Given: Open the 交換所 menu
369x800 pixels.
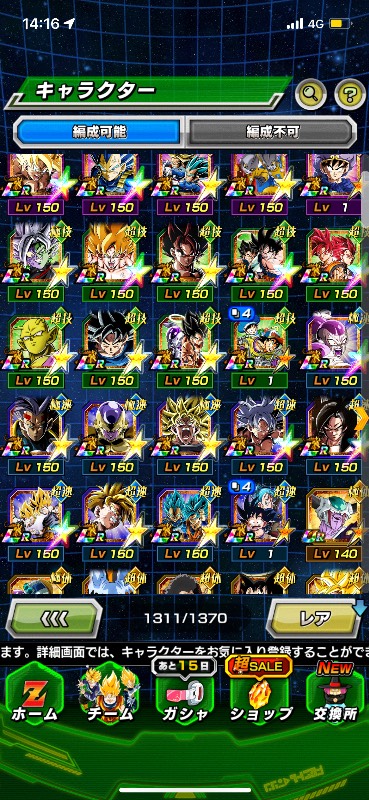Looking at the screenshot, I should (335, 696).
